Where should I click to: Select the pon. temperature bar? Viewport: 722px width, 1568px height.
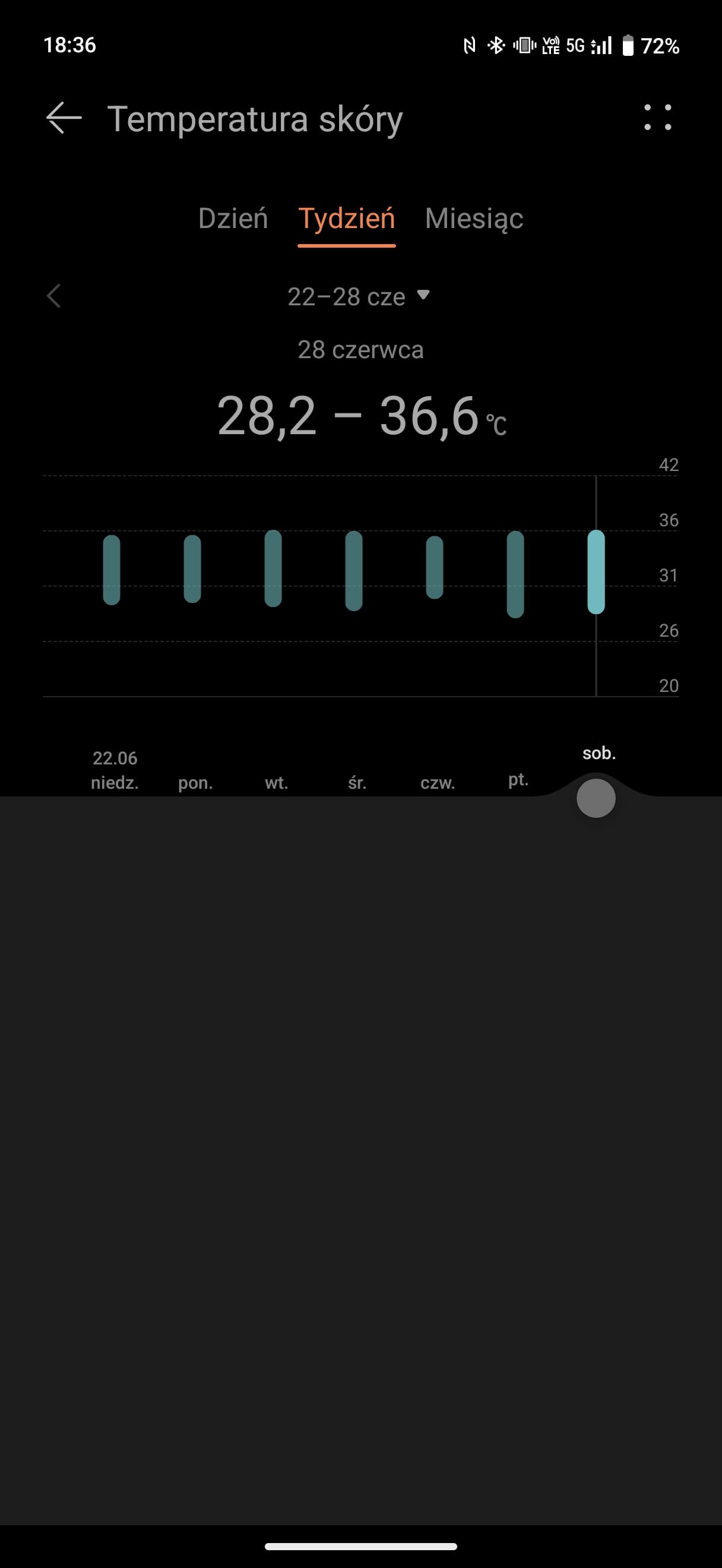tap(192, 568)
